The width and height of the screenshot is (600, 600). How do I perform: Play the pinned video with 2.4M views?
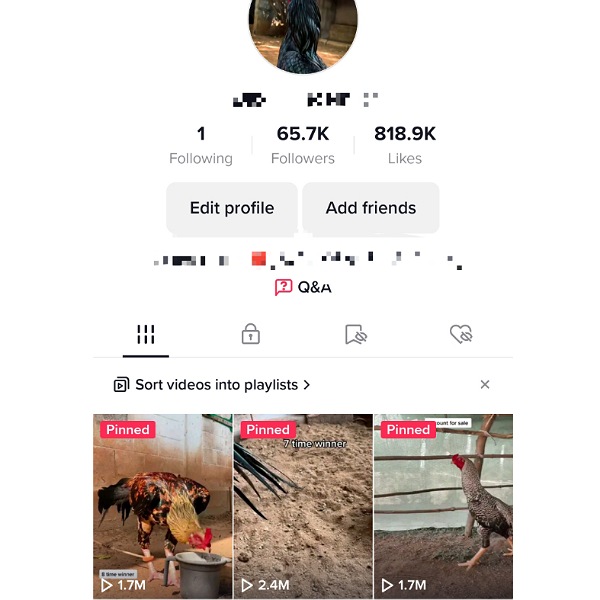(x=303, y=505)
